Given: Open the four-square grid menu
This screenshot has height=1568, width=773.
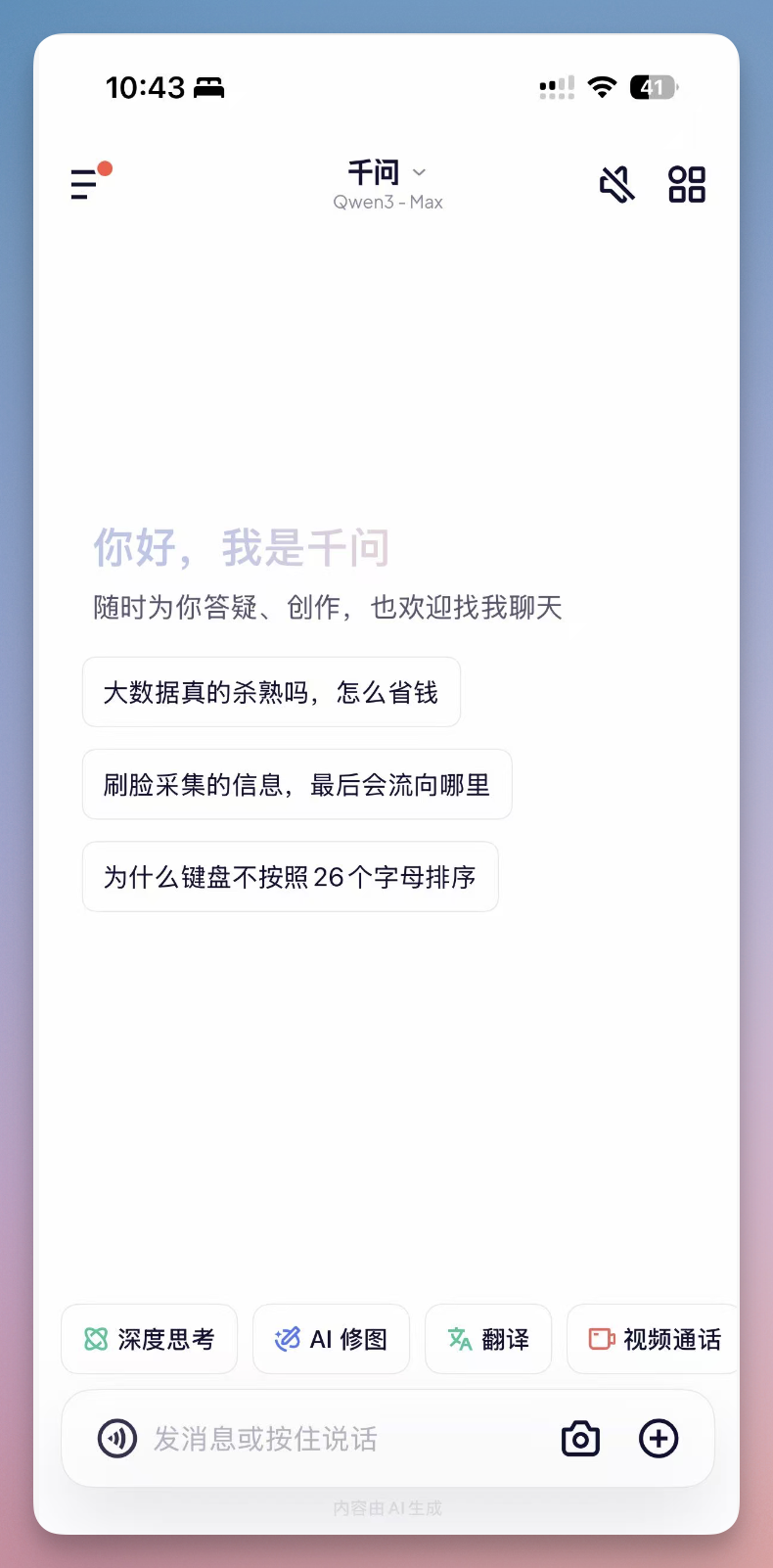Looking at the screenshot, I should click(x=687, y=183).
